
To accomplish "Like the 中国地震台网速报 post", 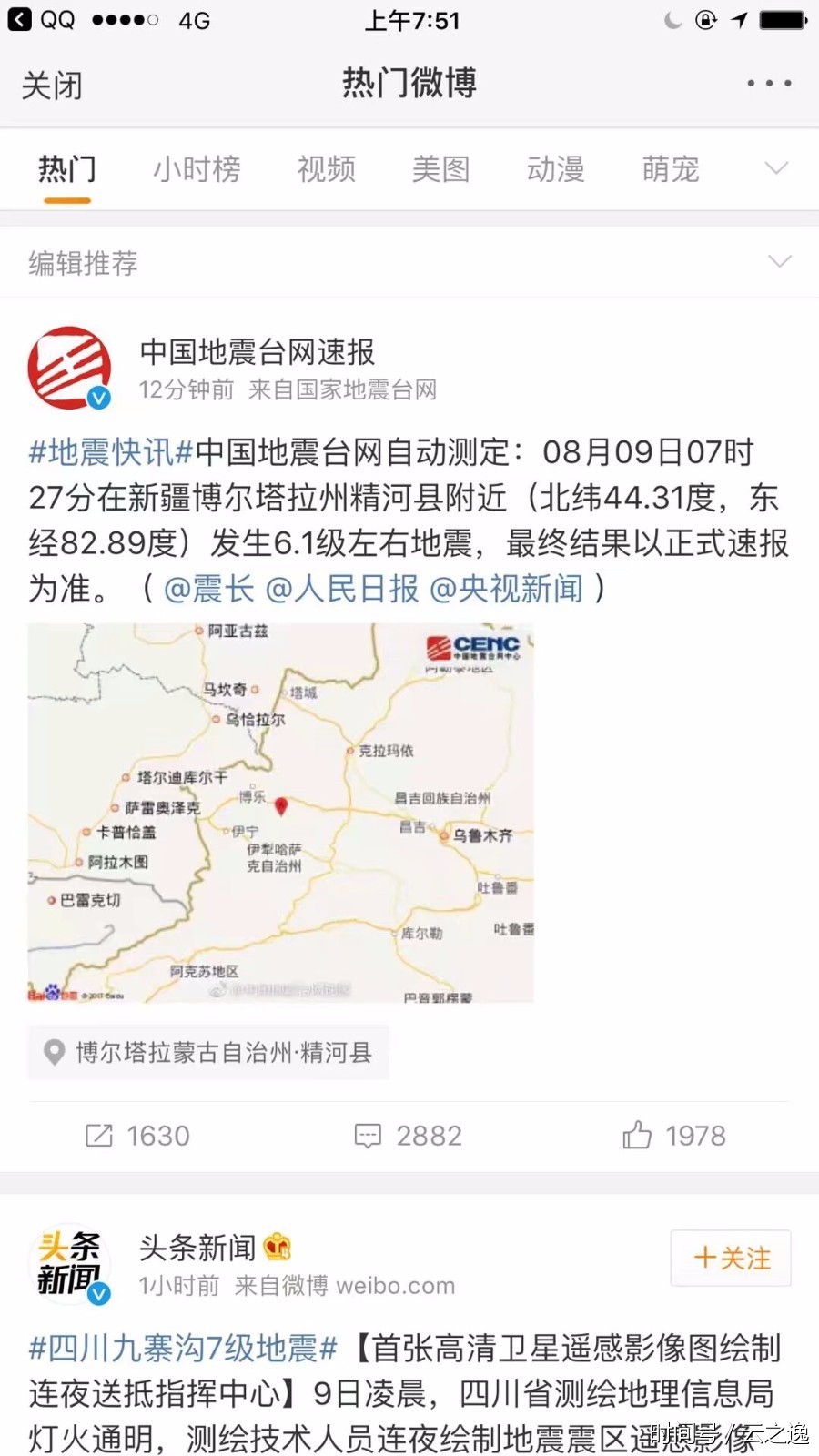I will pos(674,1136).
